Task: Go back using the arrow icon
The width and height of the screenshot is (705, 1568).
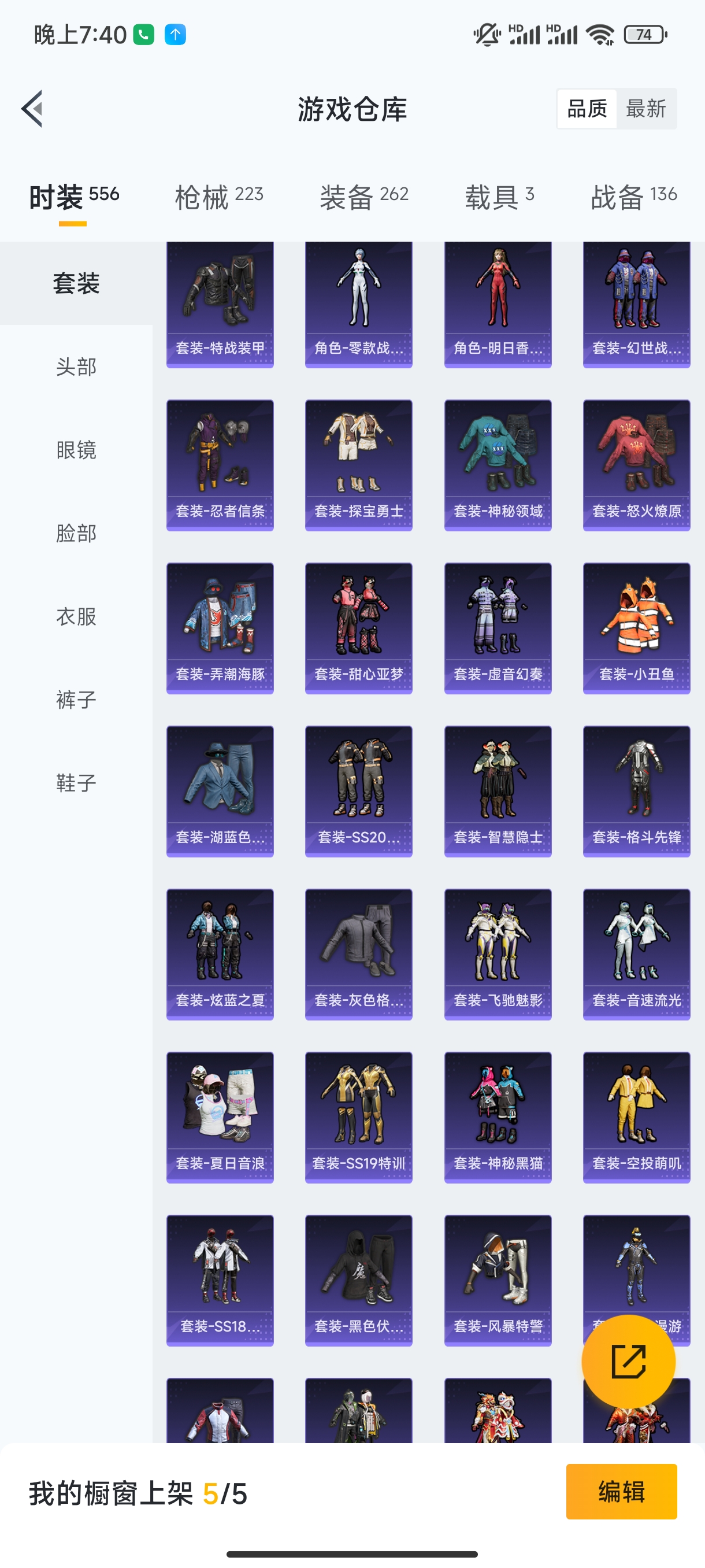Action: tap(32, 109)
